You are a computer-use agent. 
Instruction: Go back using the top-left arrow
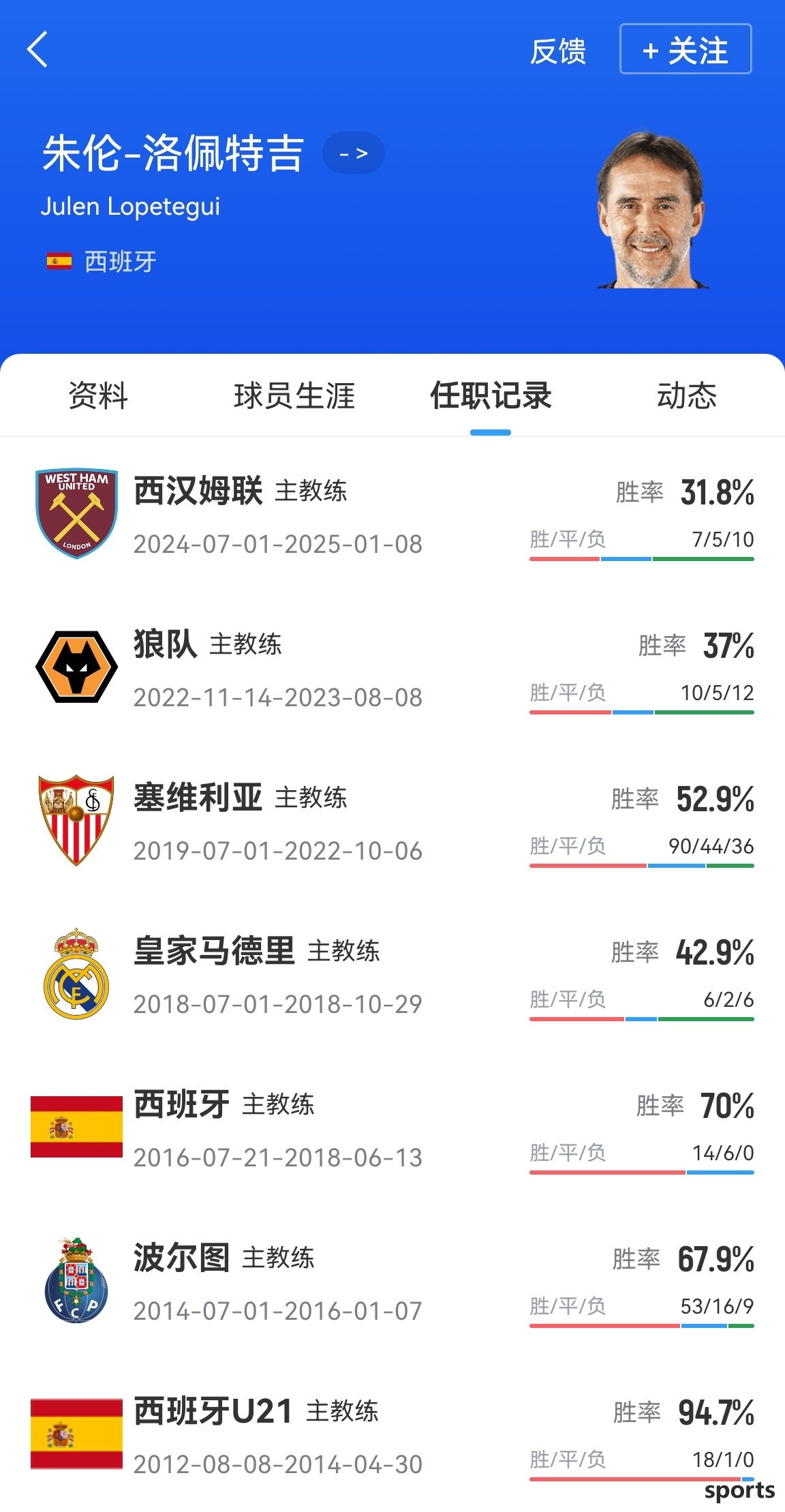tap(37, 49)
